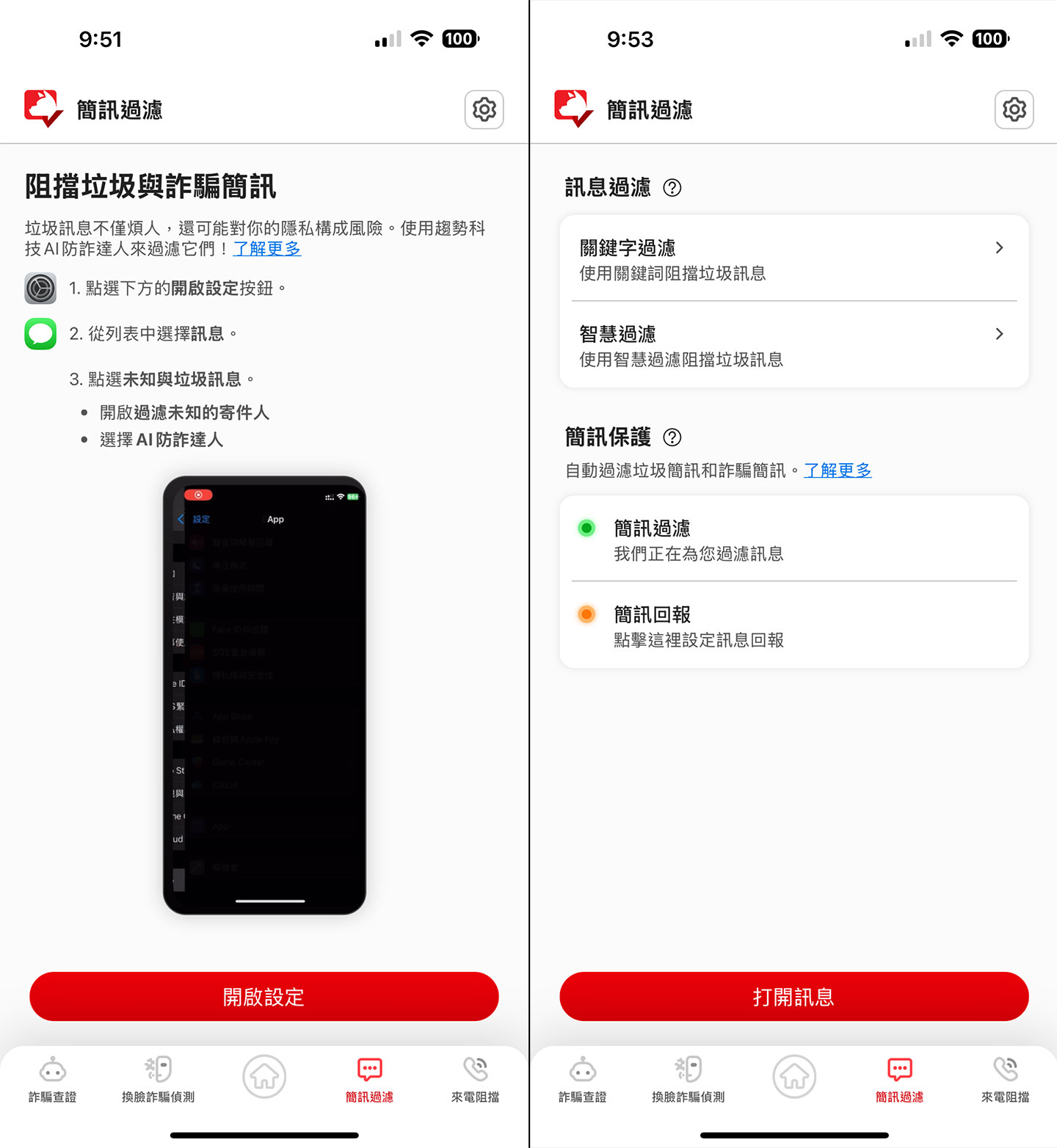Switch to 換臉詐騙偵測 tab on the 打開訊息 screen
The image size is (1057, 1148).
pyautogui.click(x=688, y=1079)
